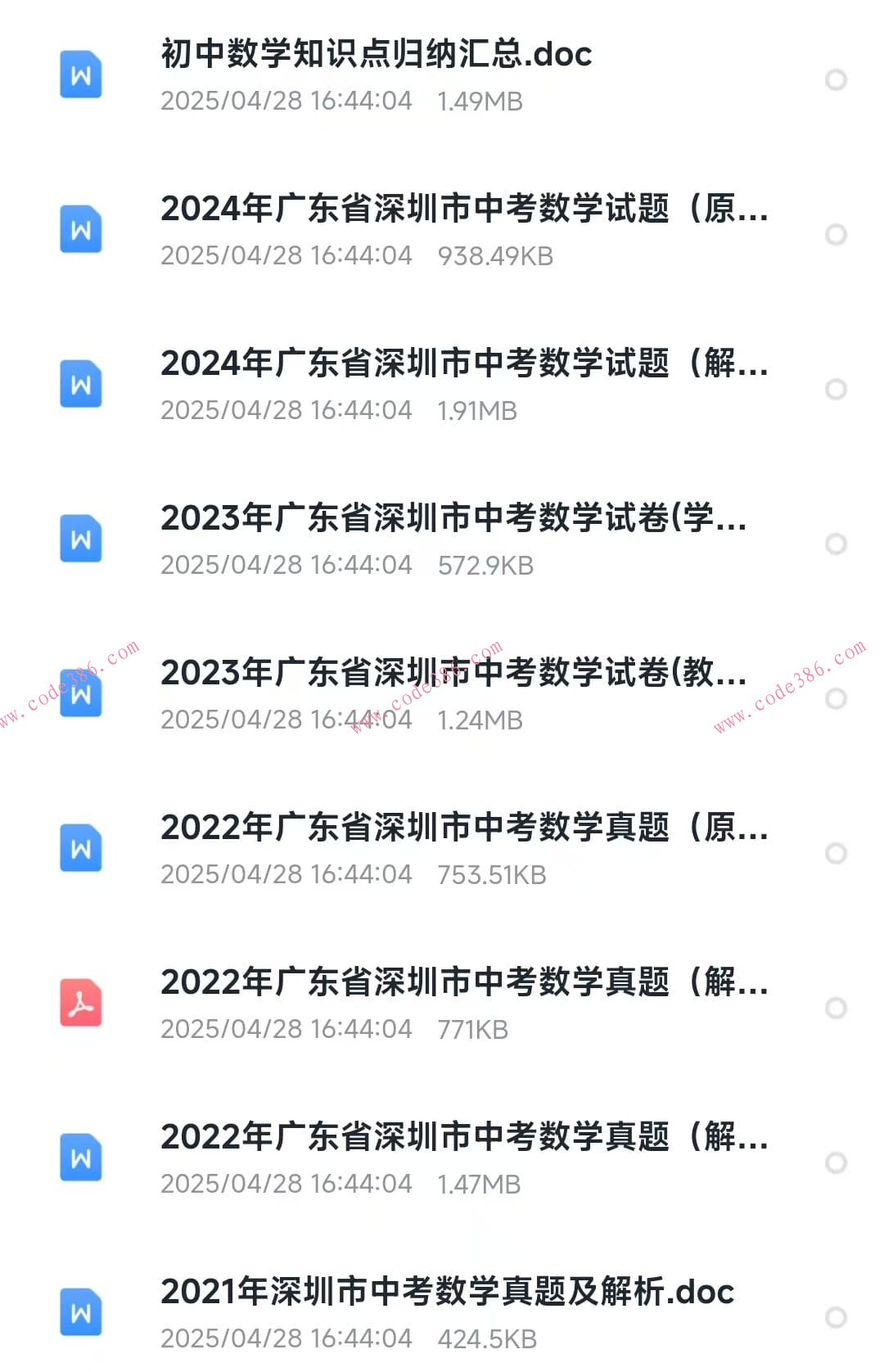Click the Word icon beside 2023年中考数学试卷(教师版)
The height and width of the screenshot is (1372, 884).
click(79, 694)
